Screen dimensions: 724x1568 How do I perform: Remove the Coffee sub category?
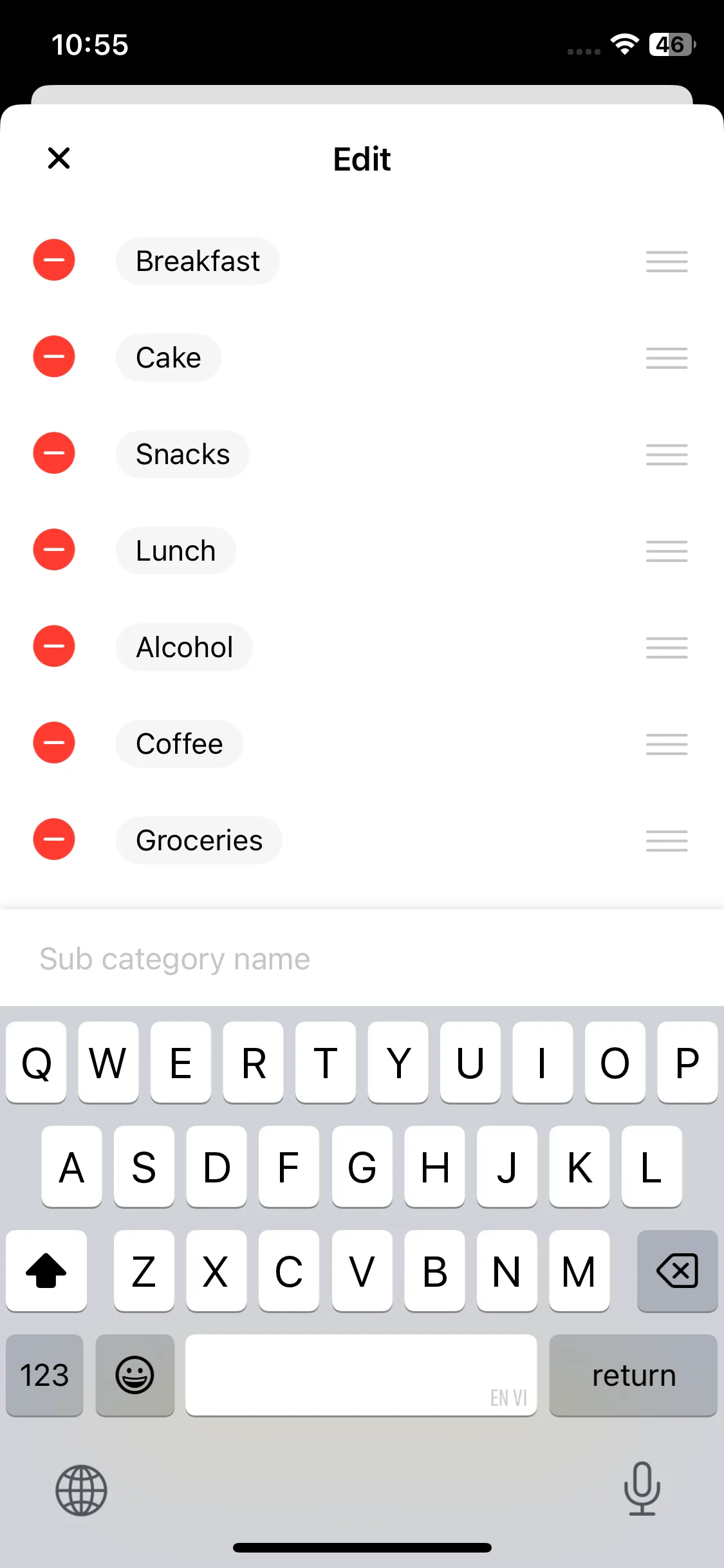click(54, 743)
